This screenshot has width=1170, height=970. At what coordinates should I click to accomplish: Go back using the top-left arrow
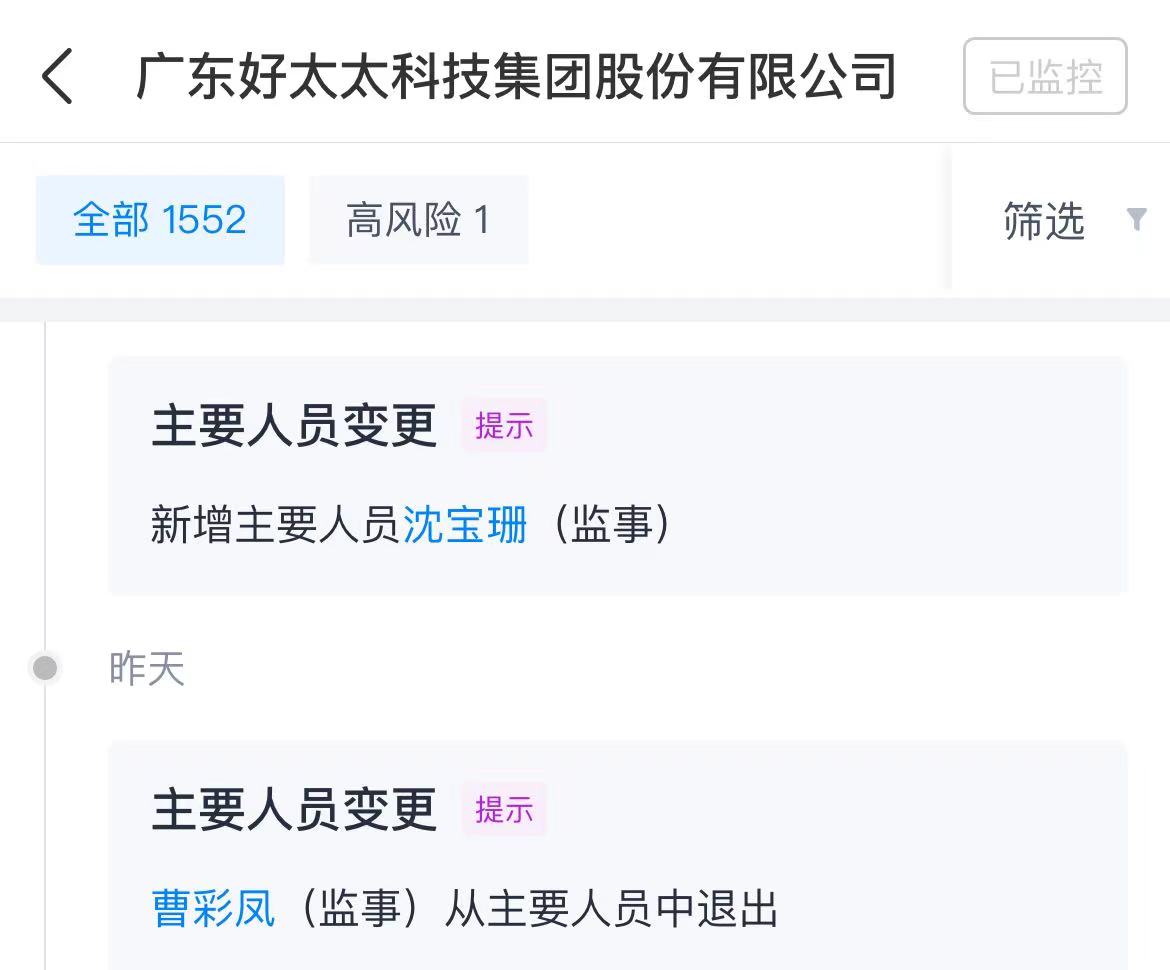[x=58, y=77]
